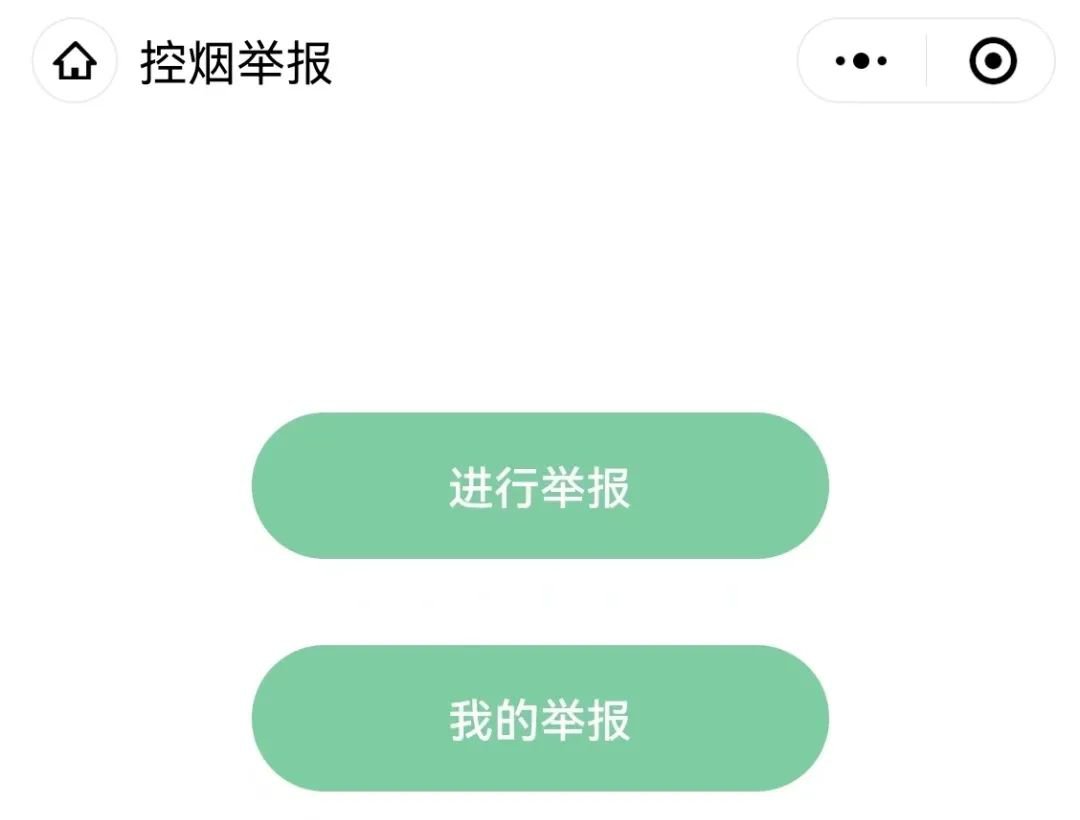Close the mini program with the circle icon

(992, 61)
